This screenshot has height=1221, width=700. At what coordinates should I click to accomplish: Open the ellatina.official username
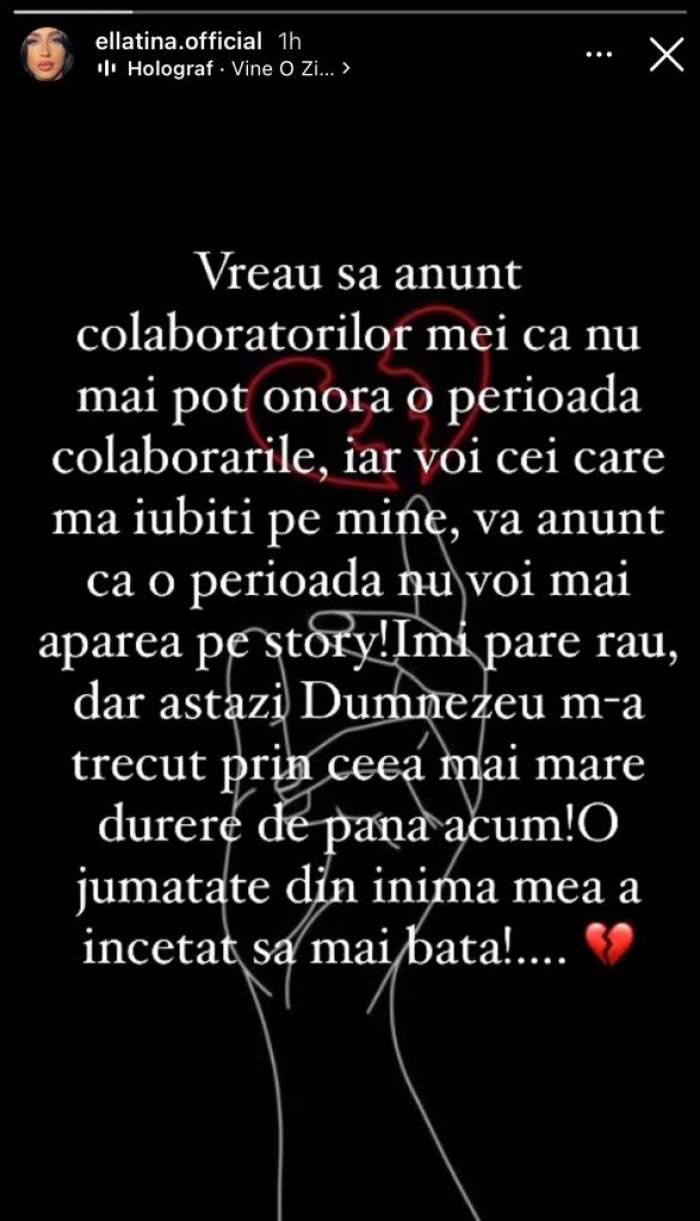click(x=180, y=42)
